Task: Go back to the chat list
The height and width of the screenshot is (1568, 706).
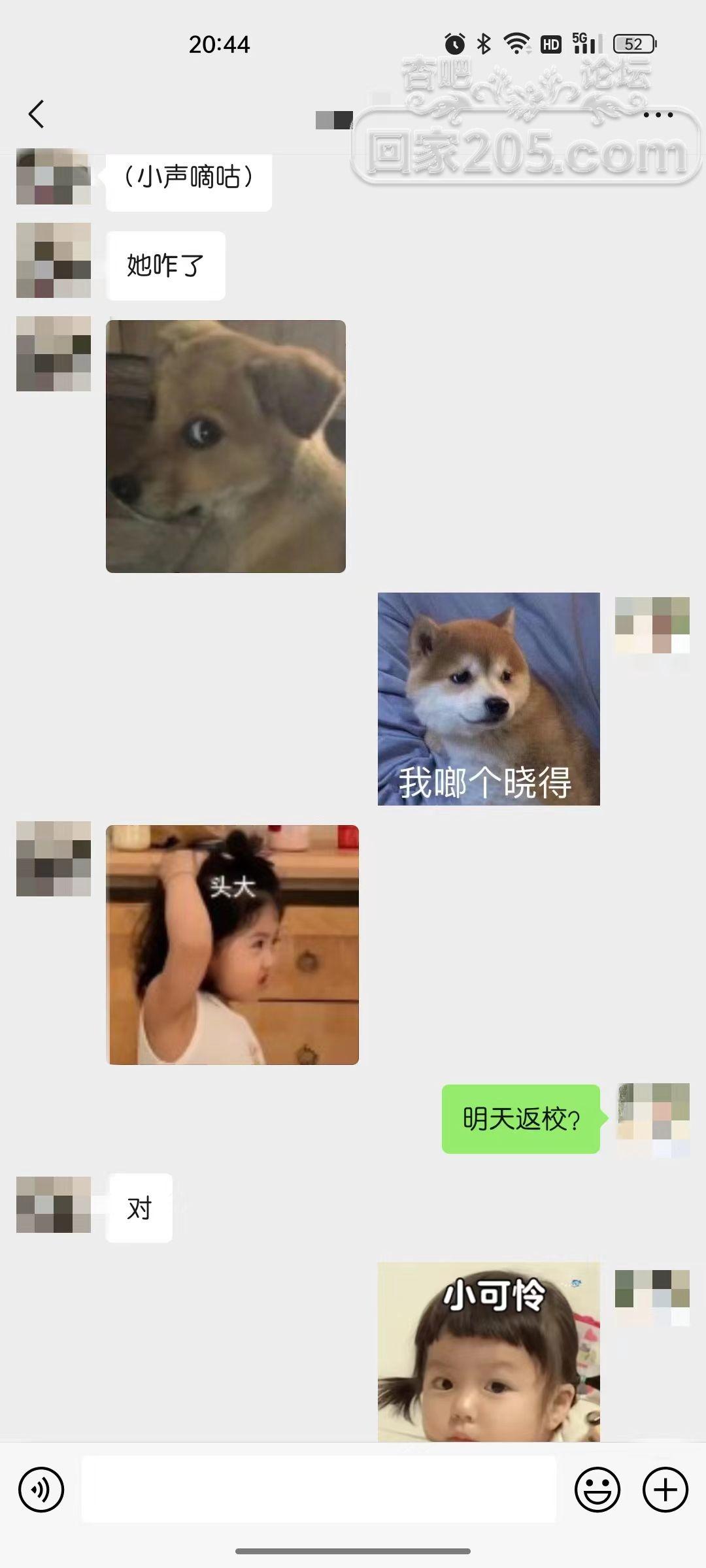Action: coord(37,114)
